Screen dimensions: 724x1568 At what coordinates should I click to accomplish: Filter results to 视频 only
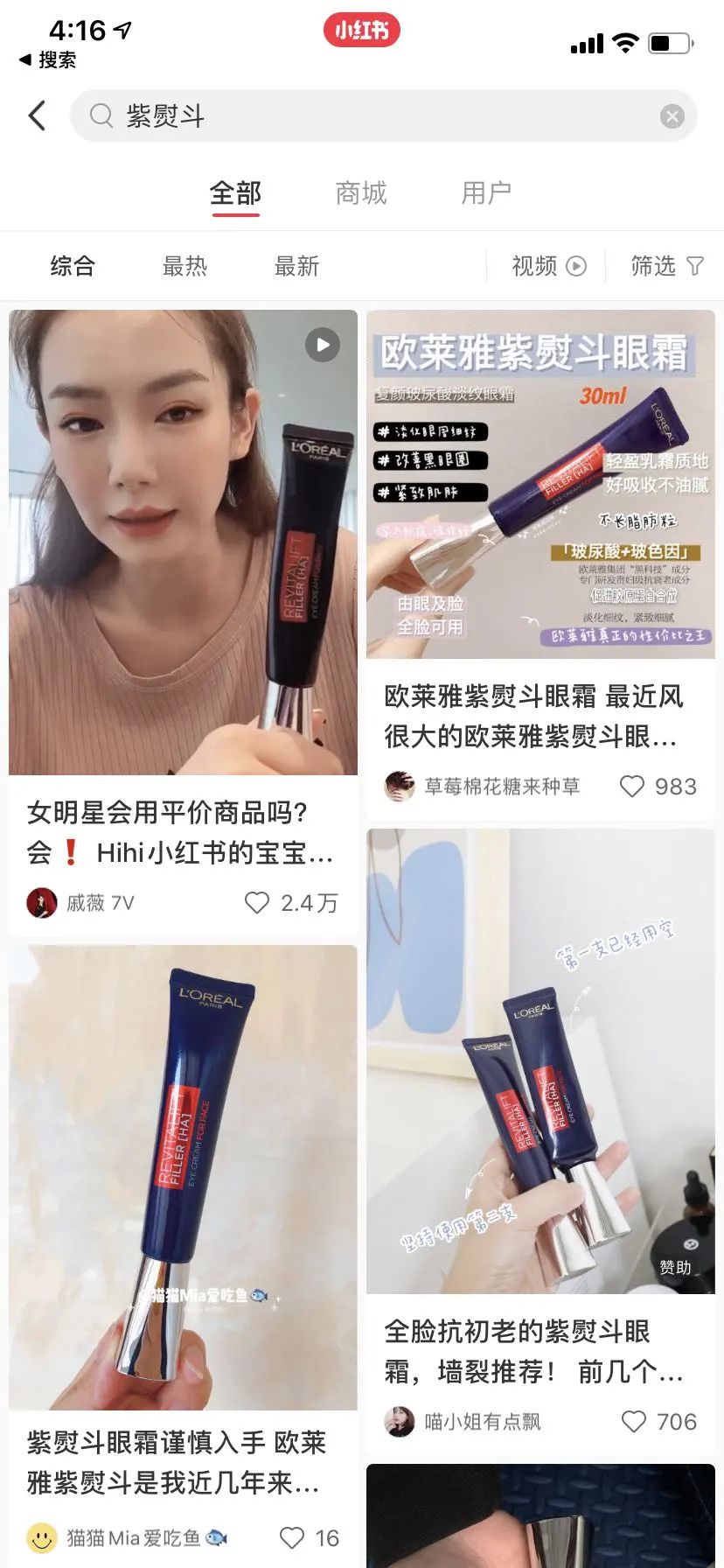[549, 266]
